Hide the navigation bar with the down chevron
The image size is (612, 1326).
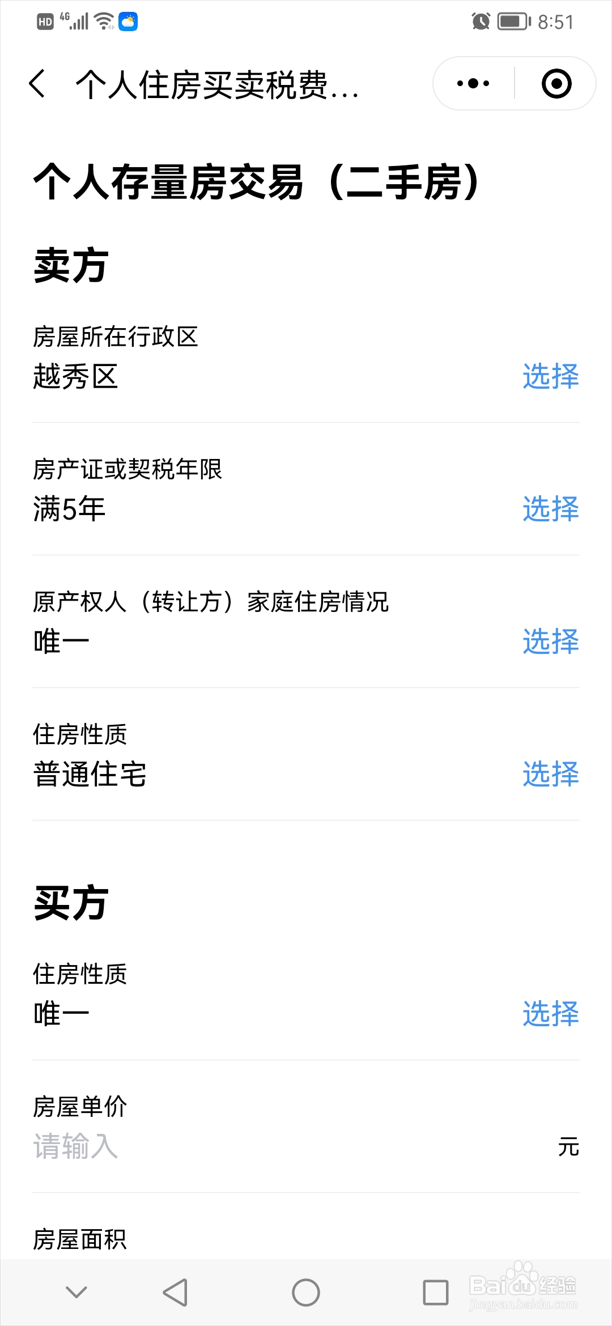pos(76,1292)
